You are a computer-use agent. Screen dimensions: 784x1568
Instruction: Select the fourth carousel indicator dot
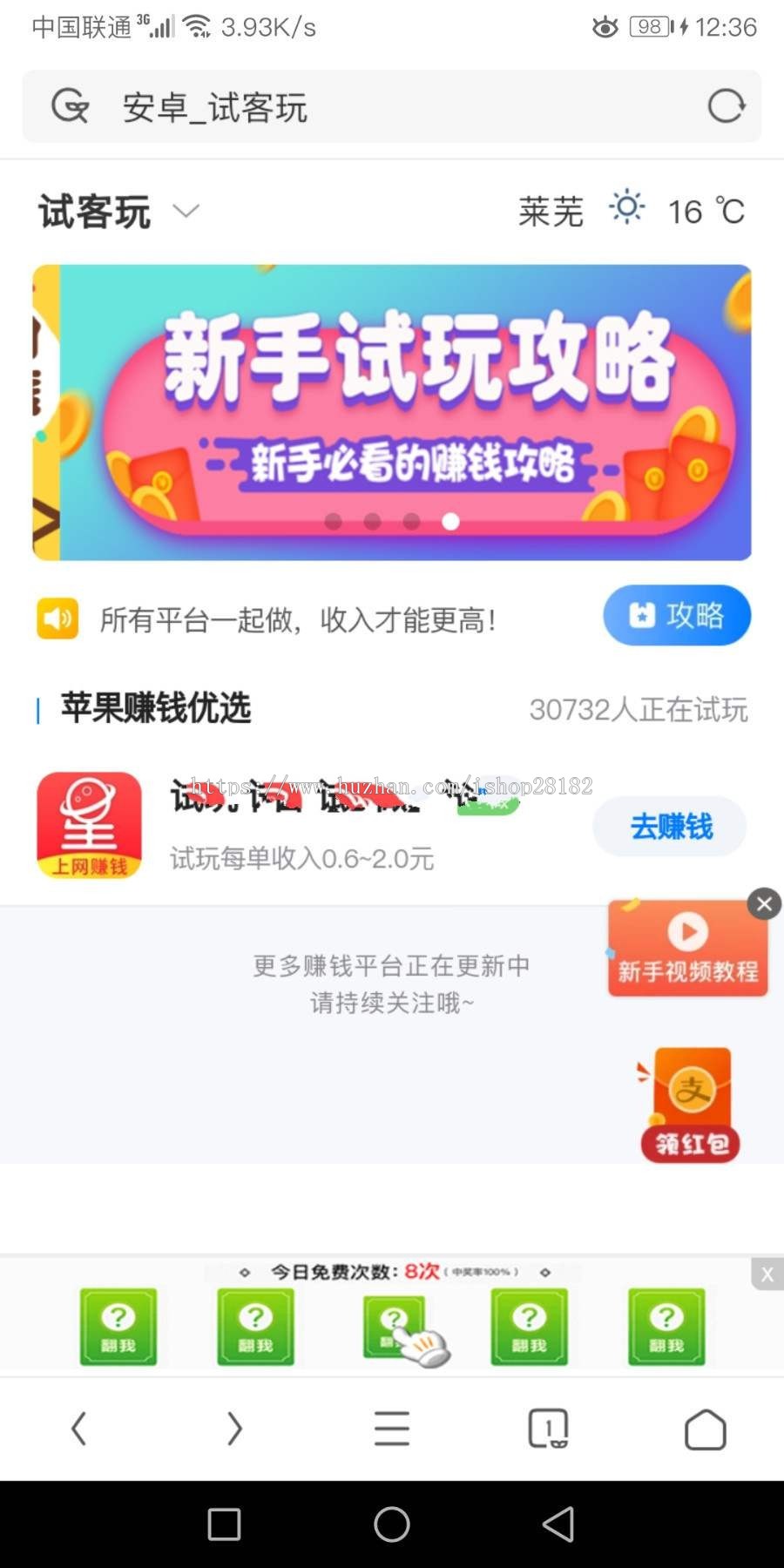[x=451, y=523]
